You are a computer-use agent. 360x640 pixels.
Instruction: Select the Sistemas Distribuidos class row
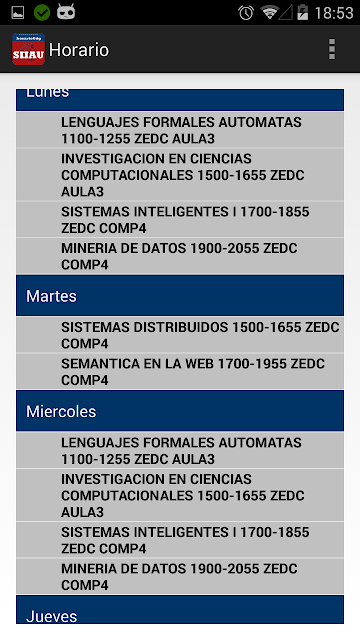point(180,335)
